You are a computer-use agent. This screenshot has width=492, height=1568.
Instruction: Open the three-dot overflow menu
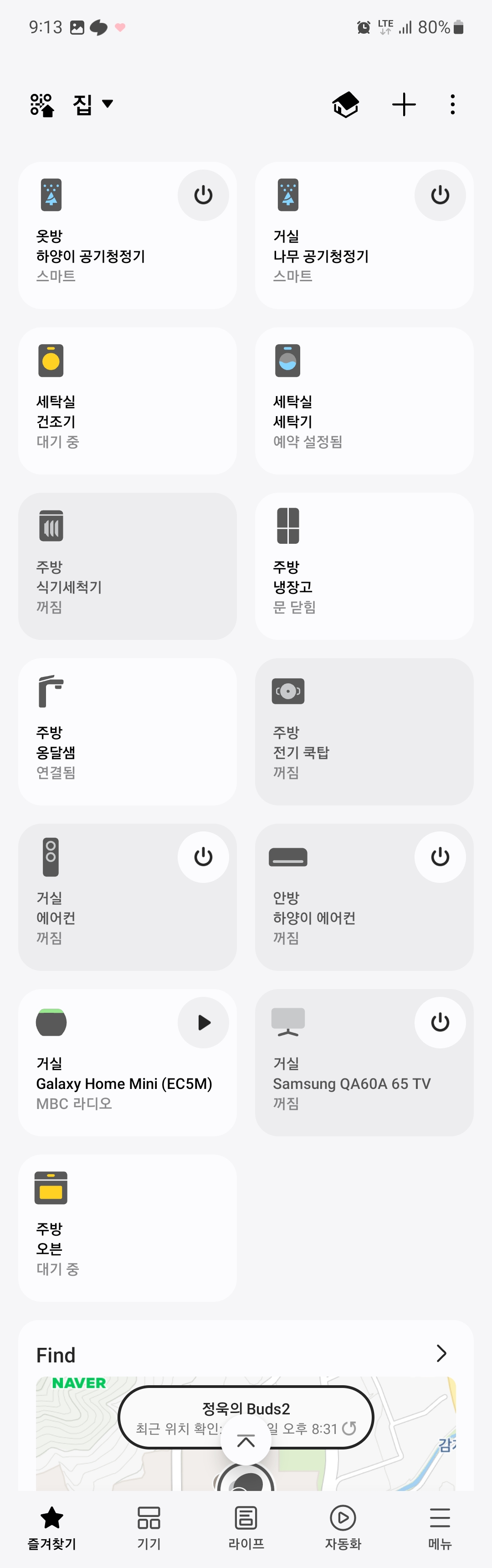[452, 105]
